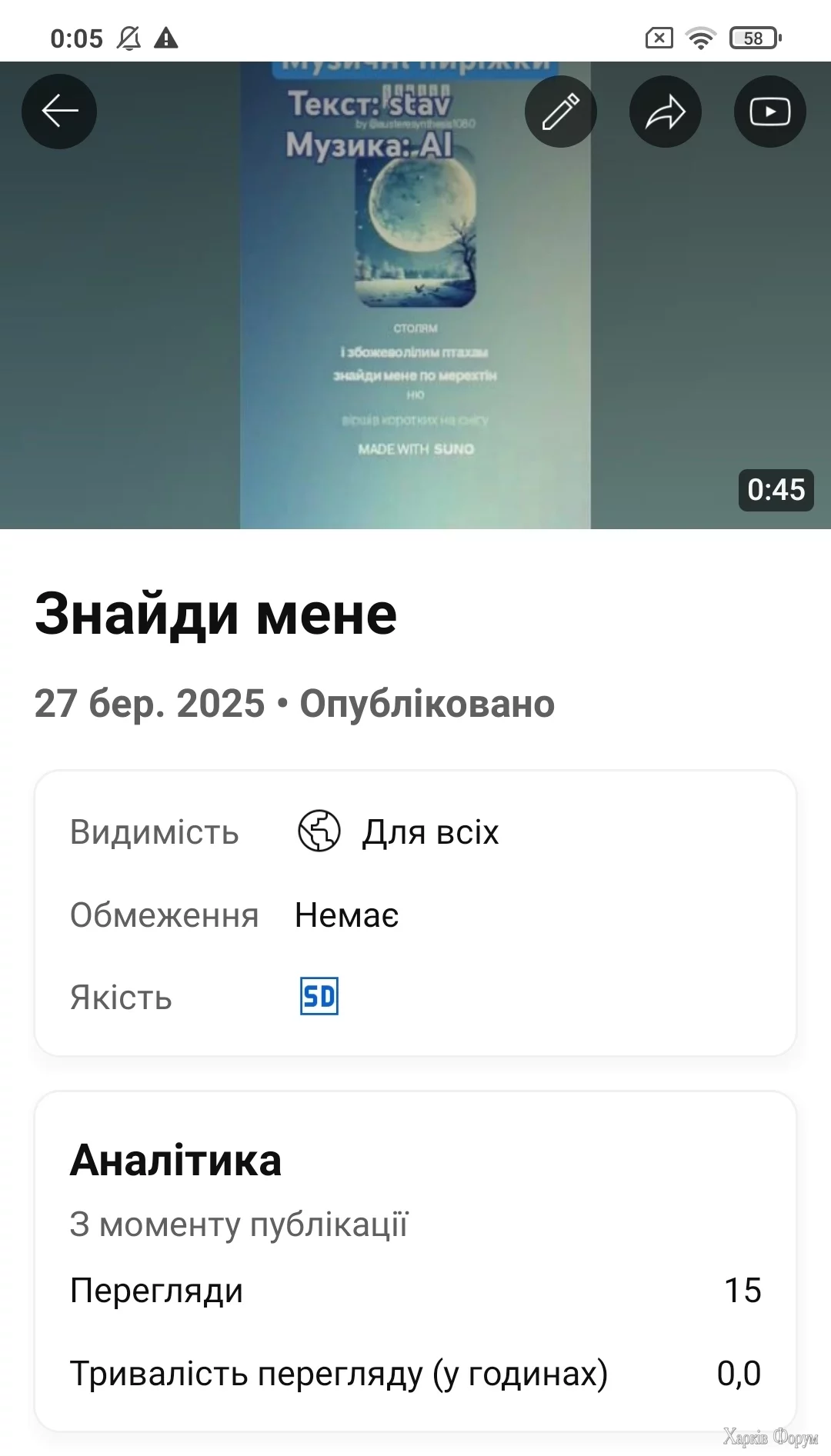Watch the video on YouTube

click(770, 112)
